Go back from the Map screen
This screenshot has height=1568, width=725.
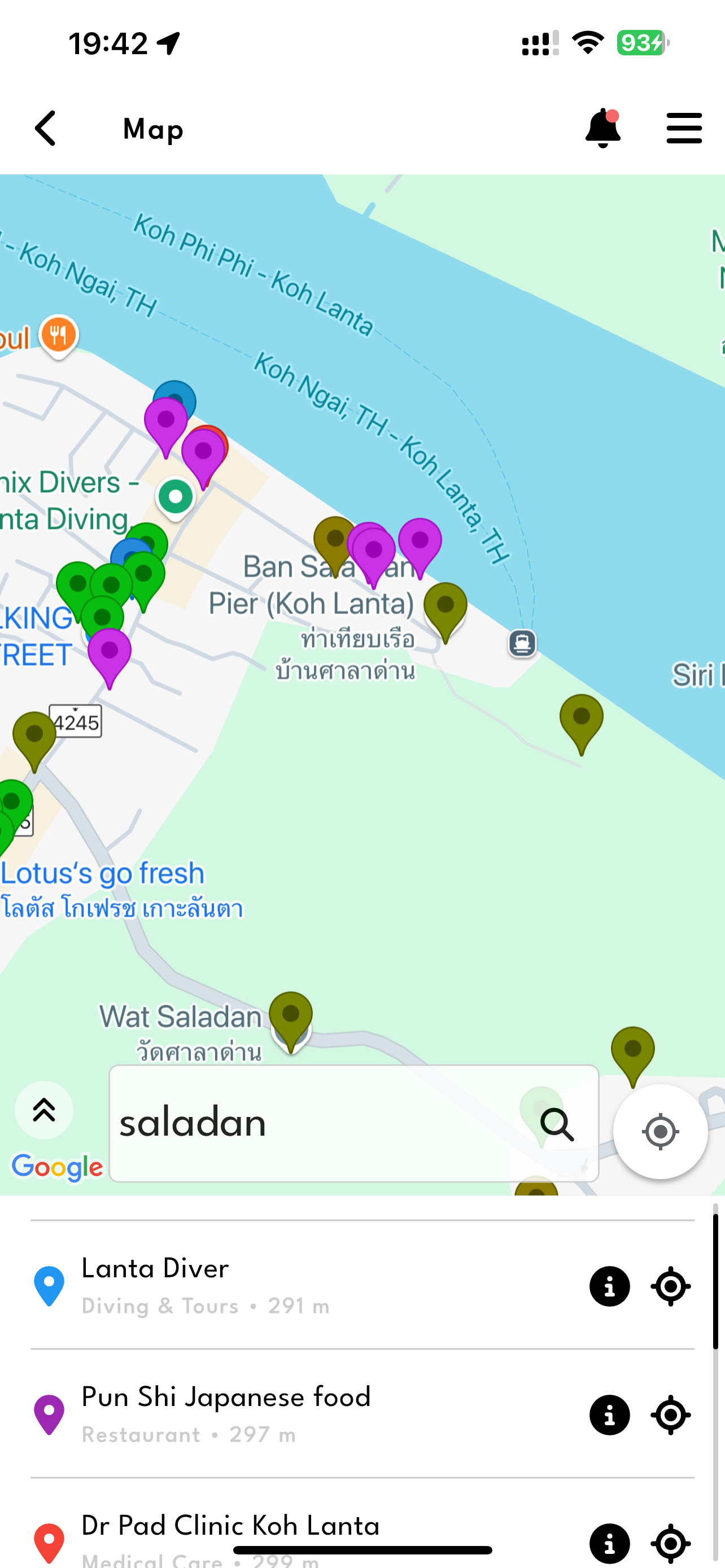[46, 129]
